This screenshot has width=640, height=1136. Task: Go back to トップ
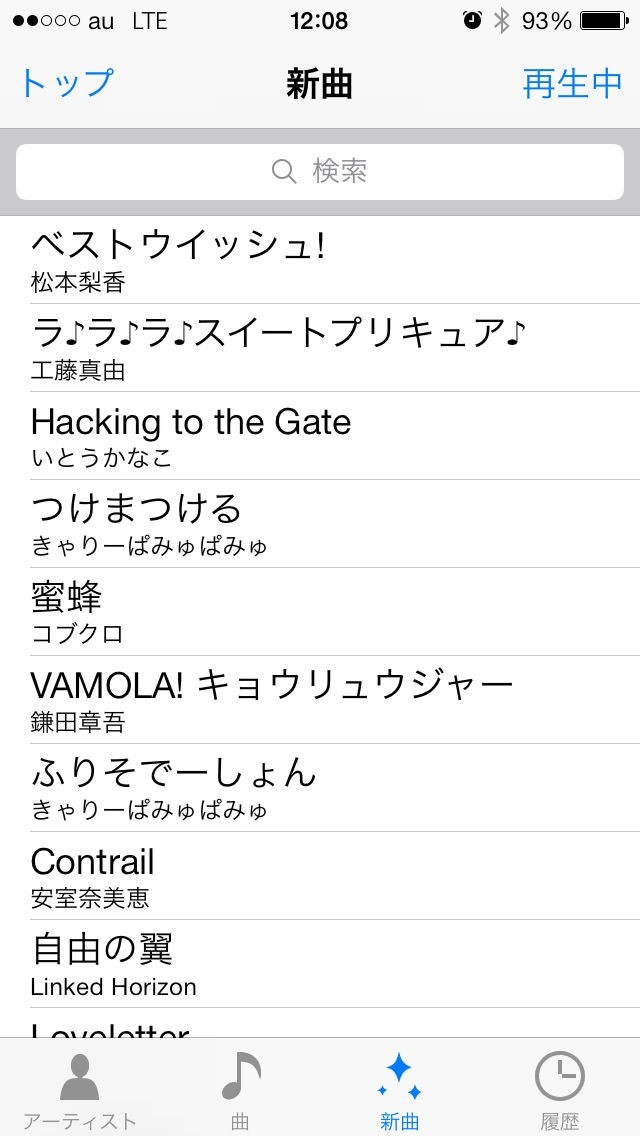pos(66,83)
